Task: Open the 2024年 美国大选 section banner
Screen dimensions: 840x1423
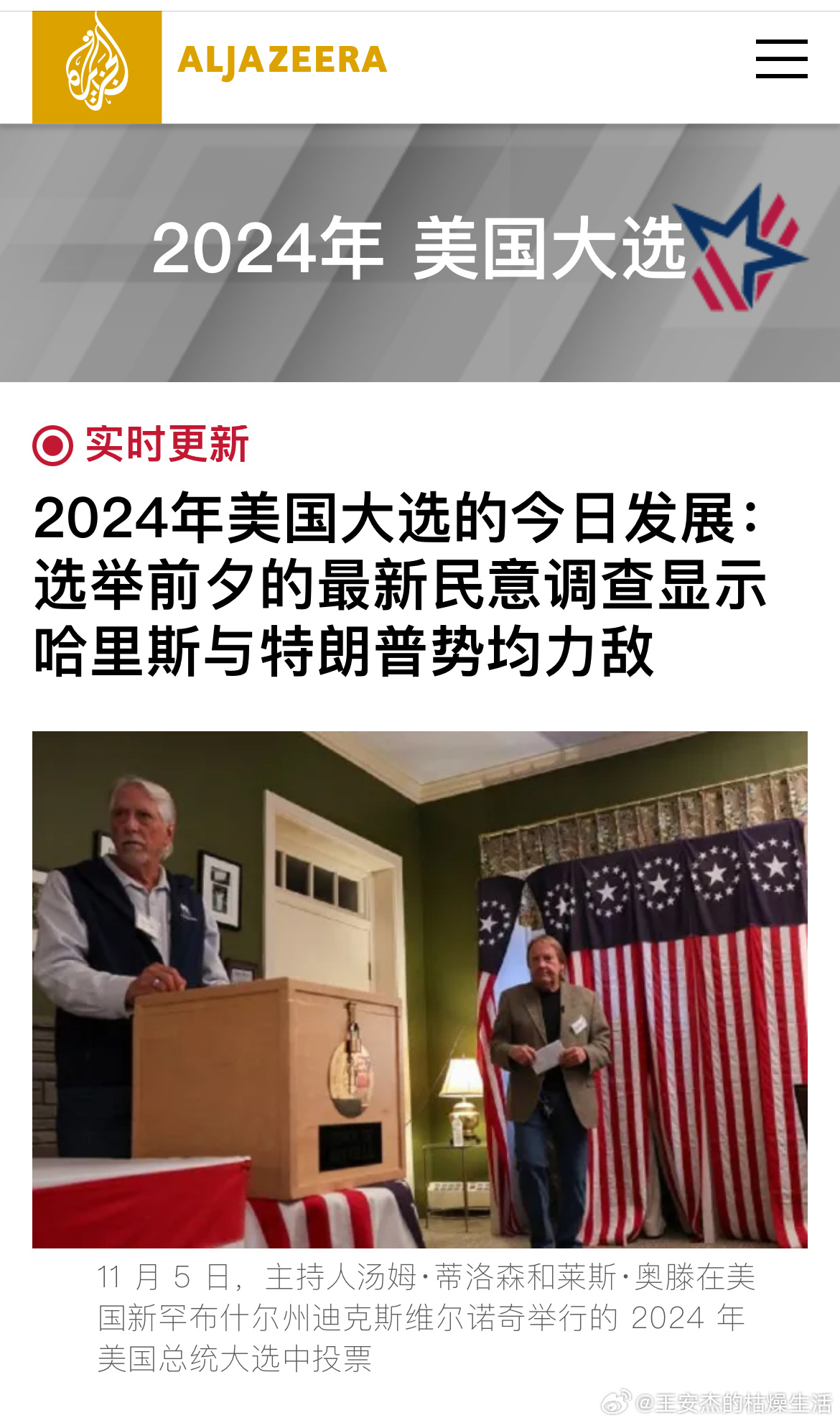Action: click(x=420, y=253)
